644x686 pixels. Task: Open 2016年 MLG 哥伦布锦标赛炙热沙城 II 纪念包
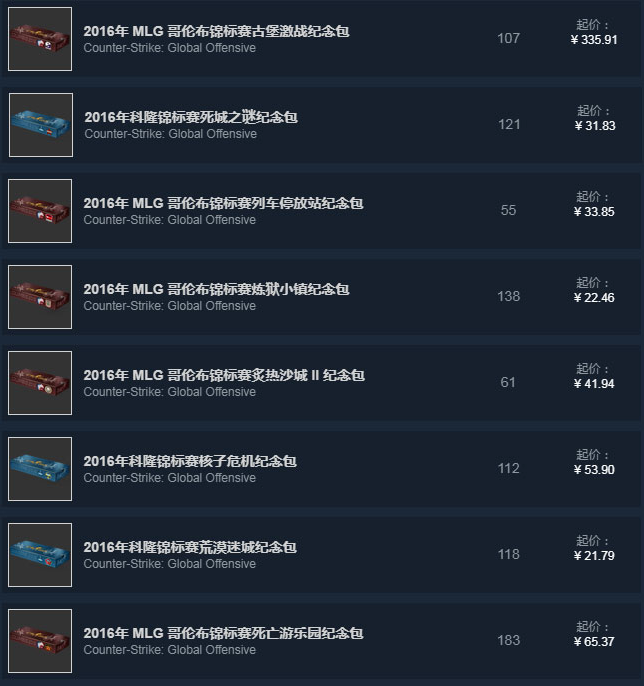[x=224, y=376]
